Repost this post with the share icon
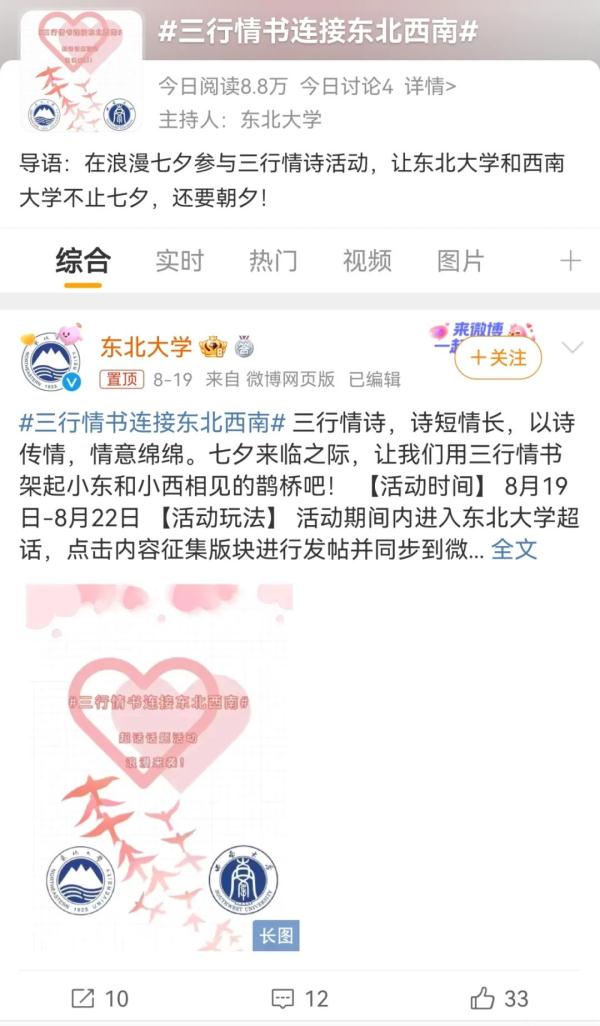The width and height of the screenshot is (600, 1026). click(x=99, y=998)
